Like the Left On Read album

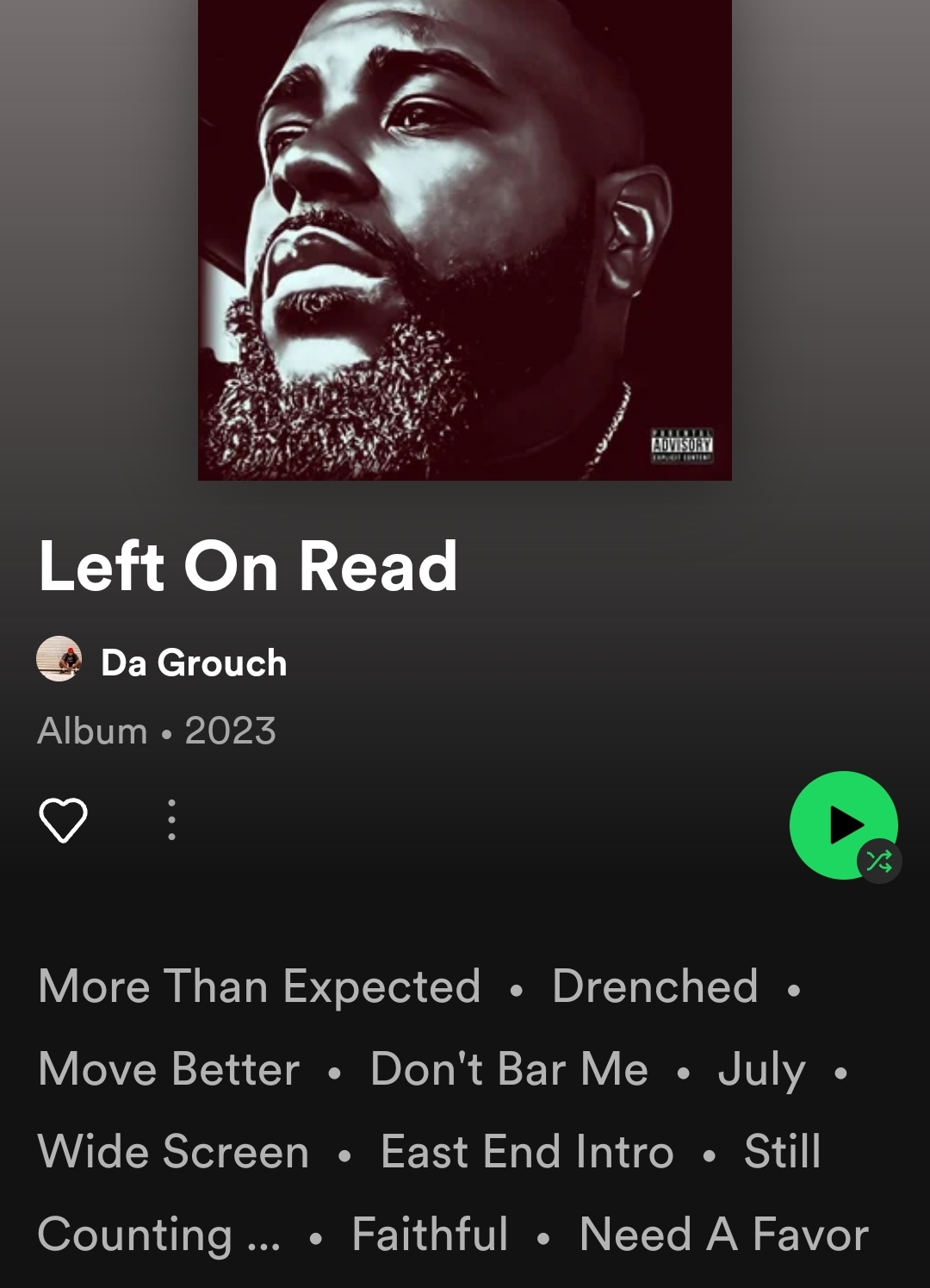click(x=63, y=819)
